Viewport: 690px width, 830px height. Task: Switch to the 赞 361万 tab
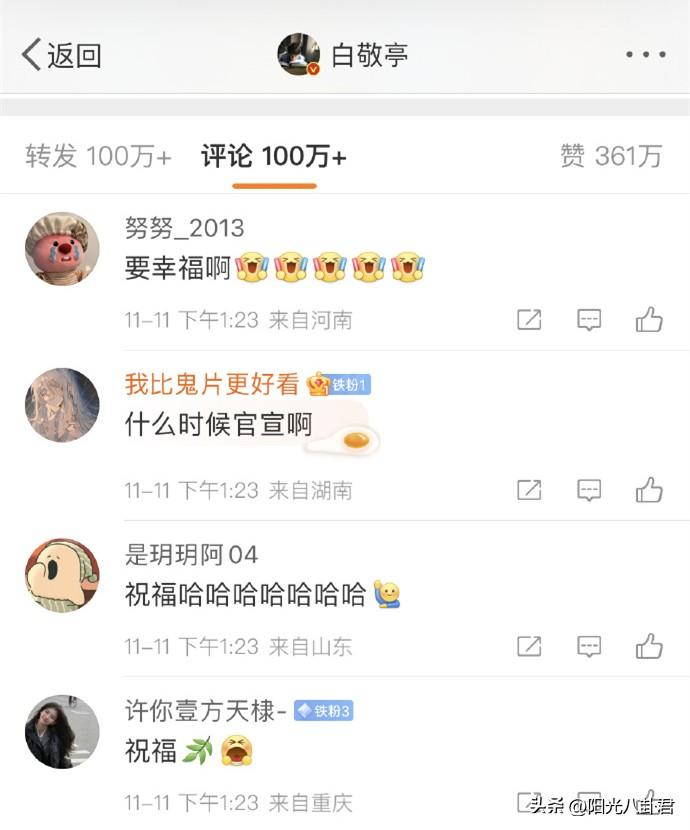point(610,157)
